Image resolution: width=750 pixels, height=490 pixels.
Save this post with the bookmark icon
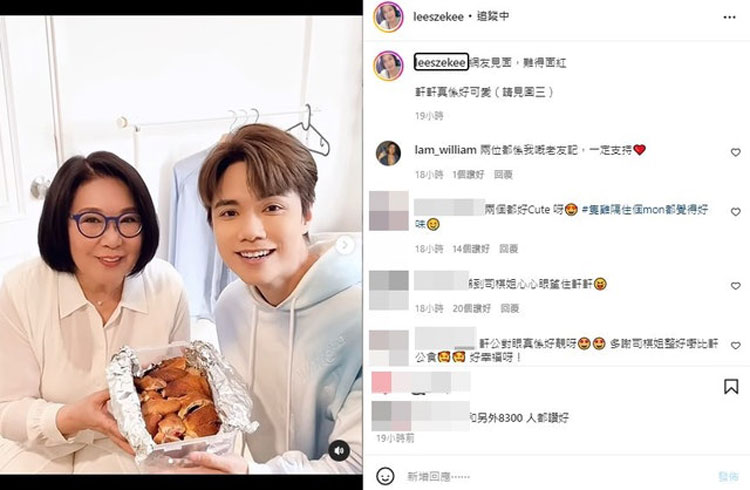pos(731,385)
